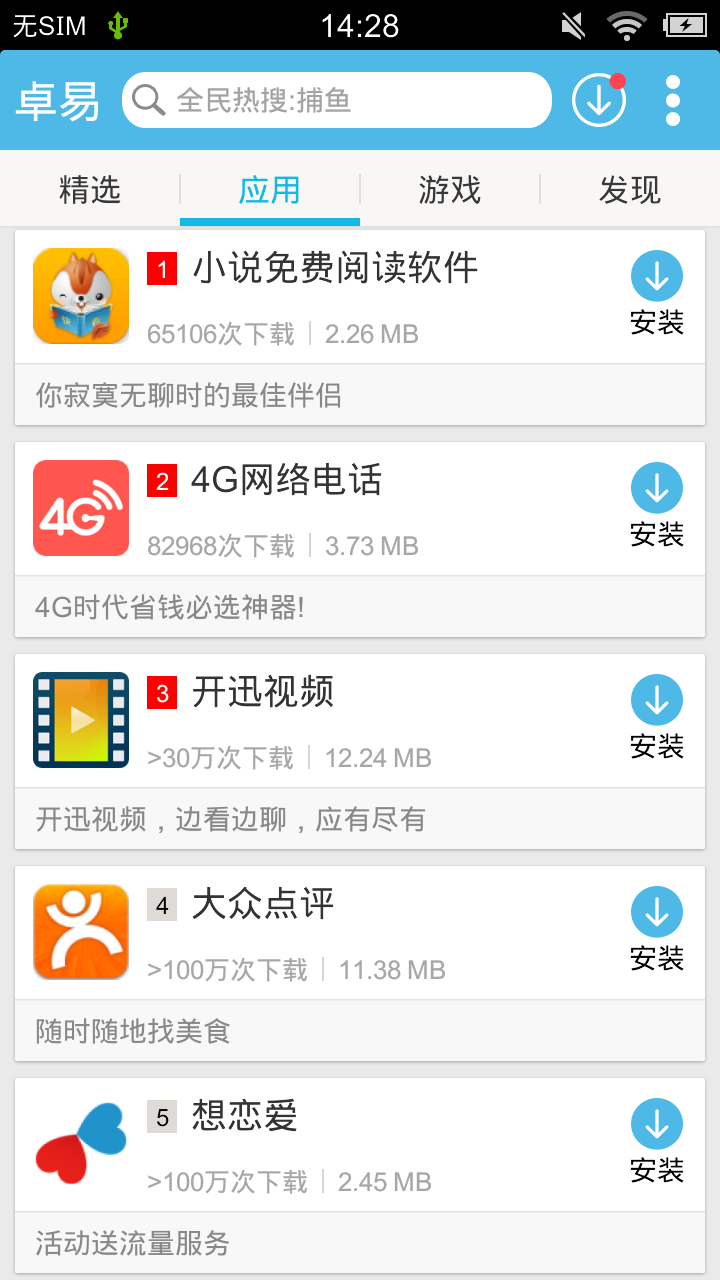Switch to the 精选 tab
The image size is (720, 1280).
(90, 189)
